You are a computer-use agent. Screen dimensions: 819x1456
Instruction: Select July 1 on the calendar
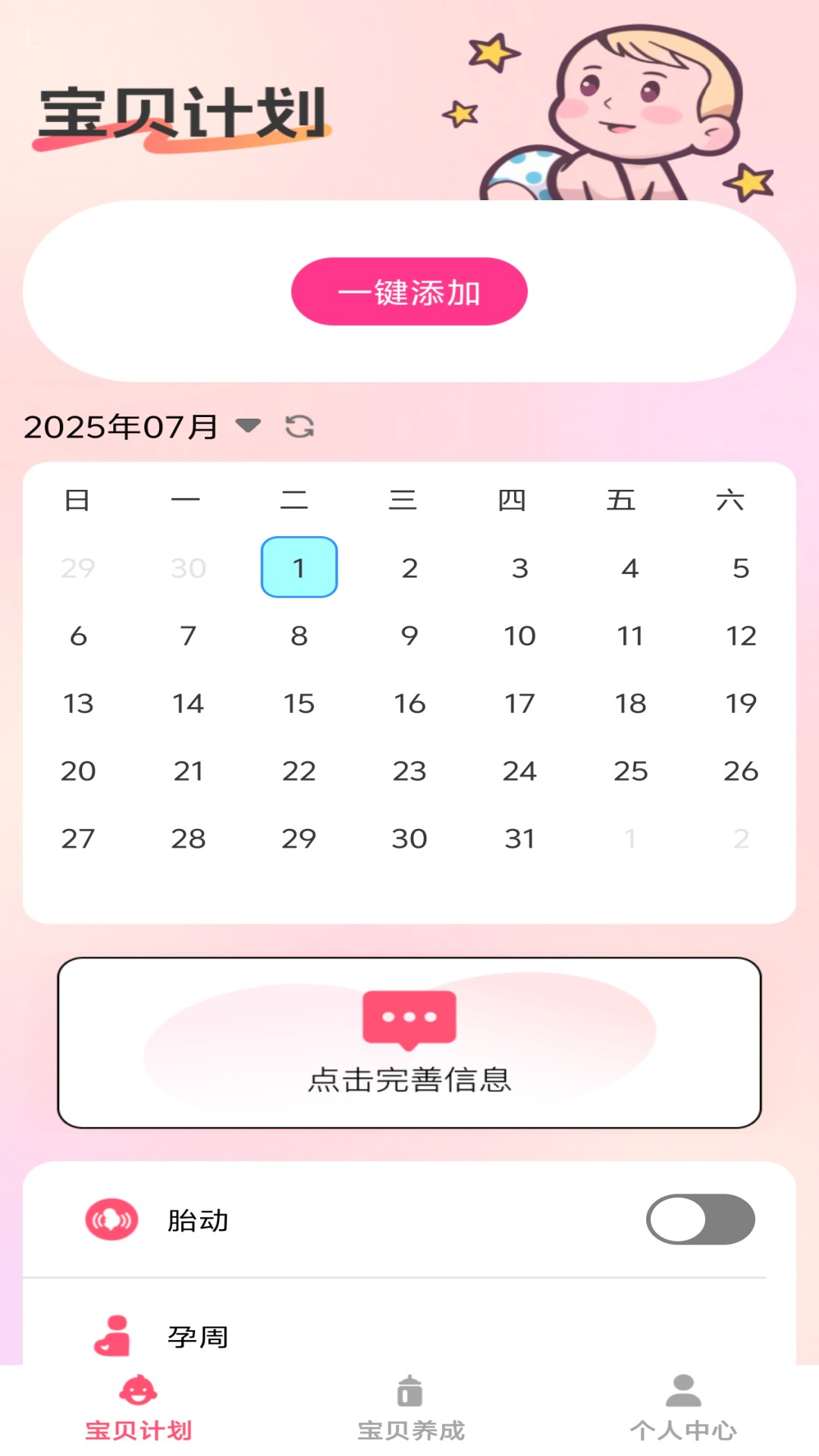click(x=299, y=567)
